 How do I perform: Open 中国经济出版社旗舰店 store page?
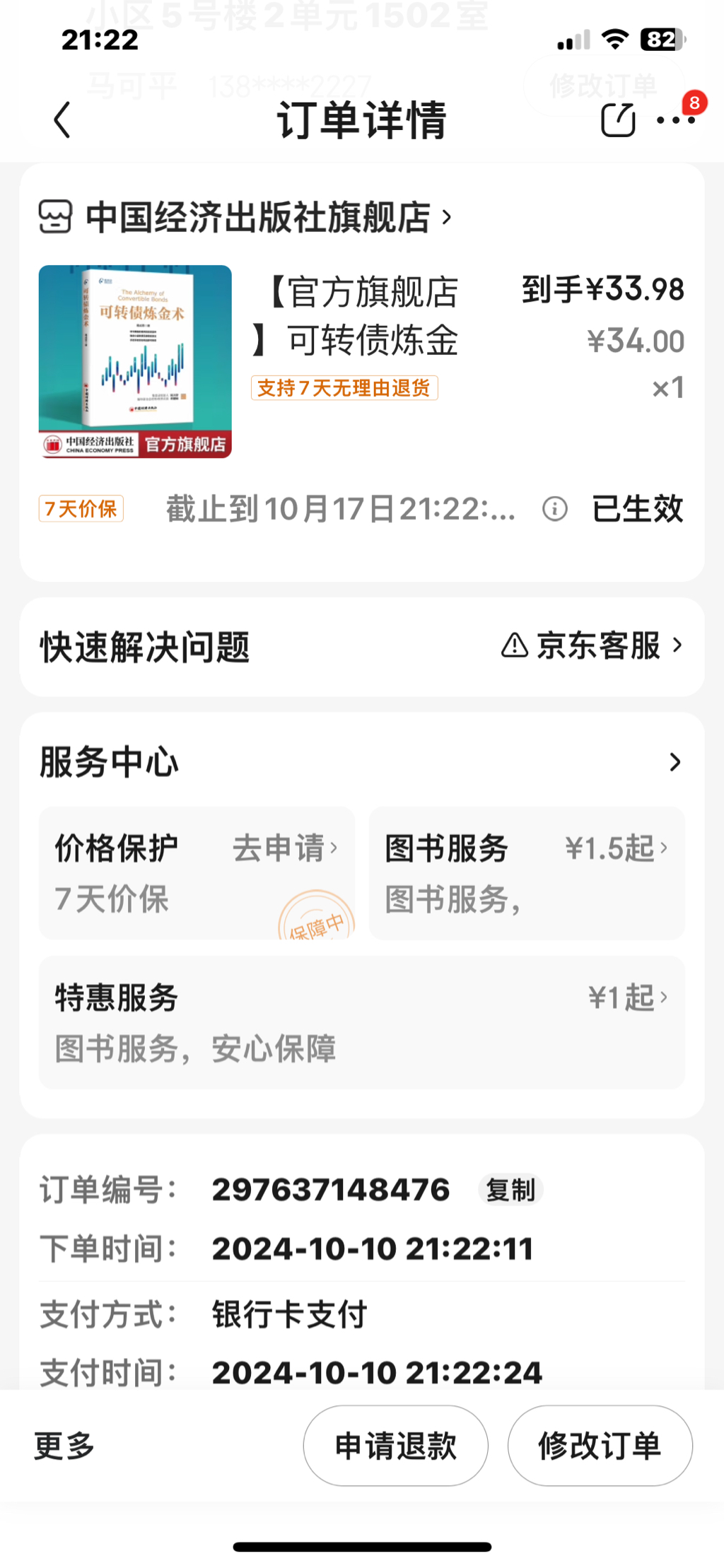click(x=258, y=217)
